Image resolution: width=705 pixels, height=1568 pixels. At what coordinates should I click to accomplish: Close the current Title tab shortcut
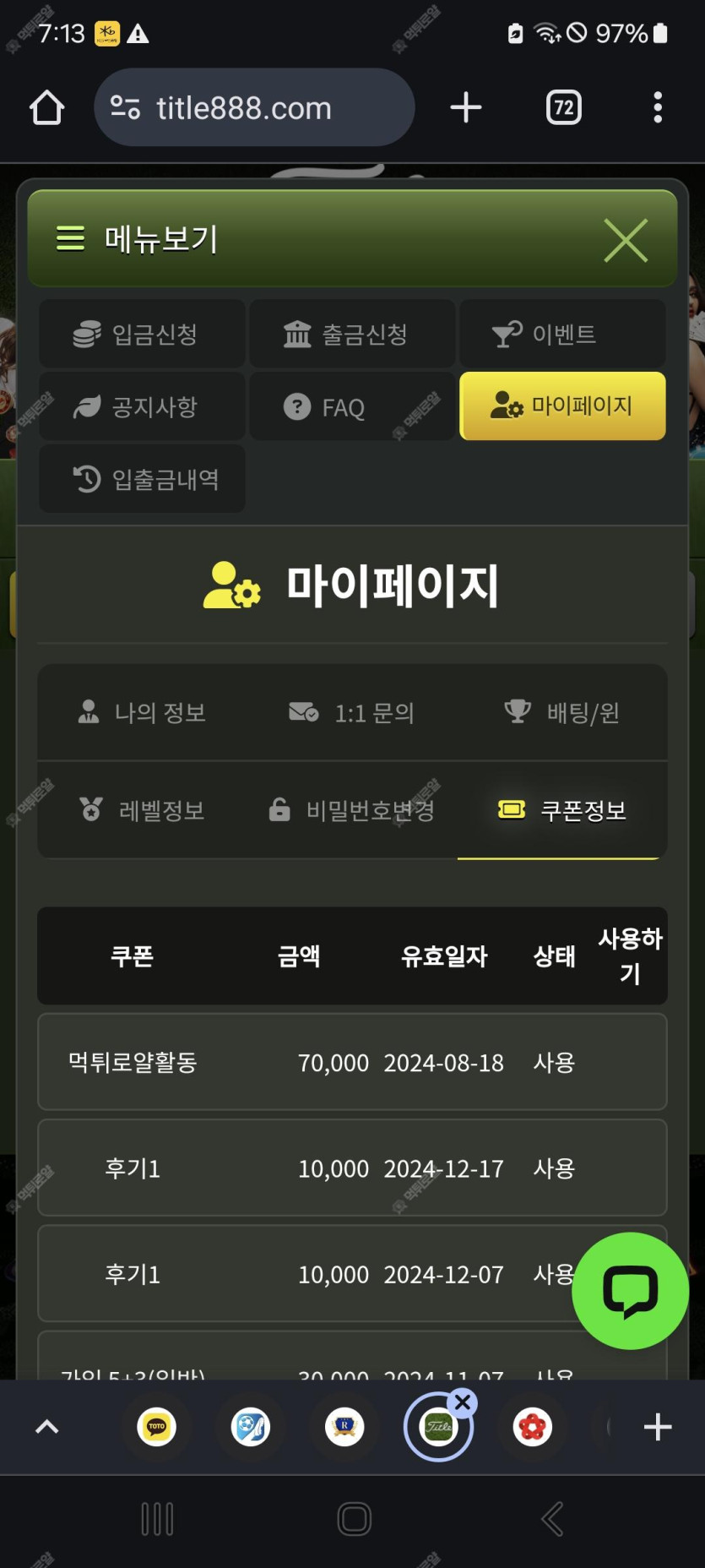(x=463, y=1403)
